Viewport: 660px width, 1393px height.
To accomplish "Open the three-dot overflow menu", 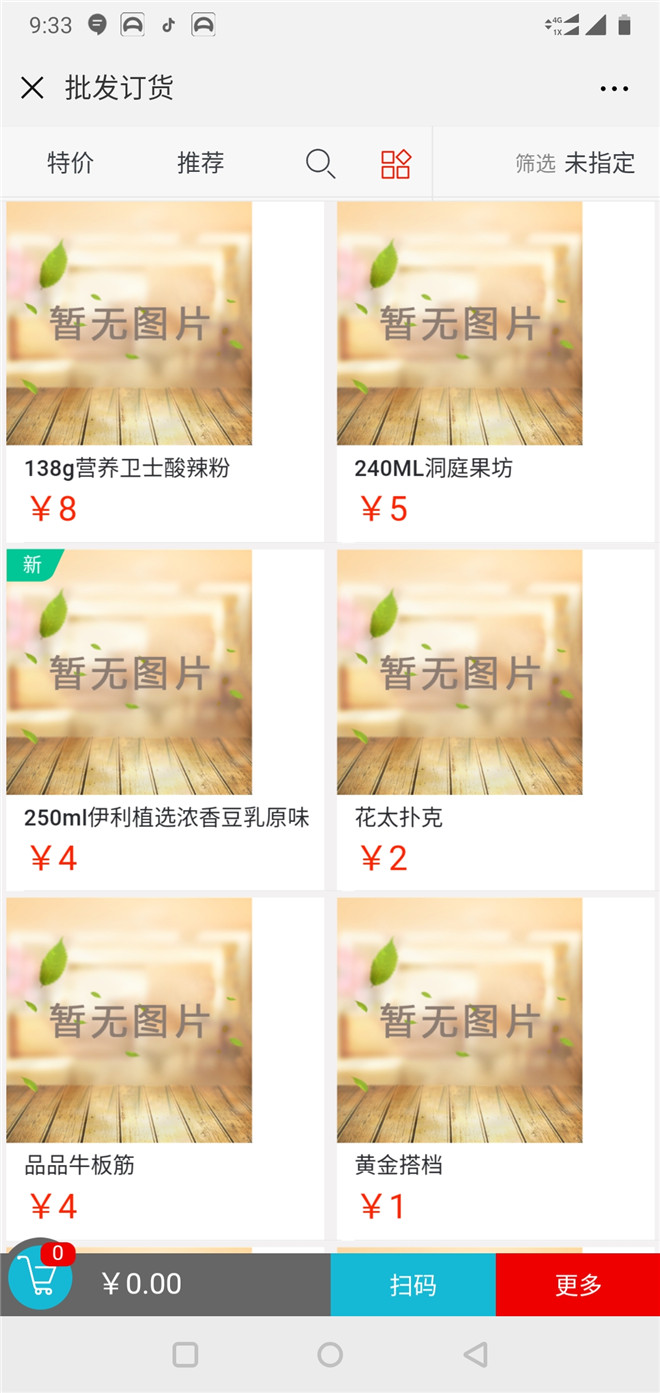I will point(614,88).
